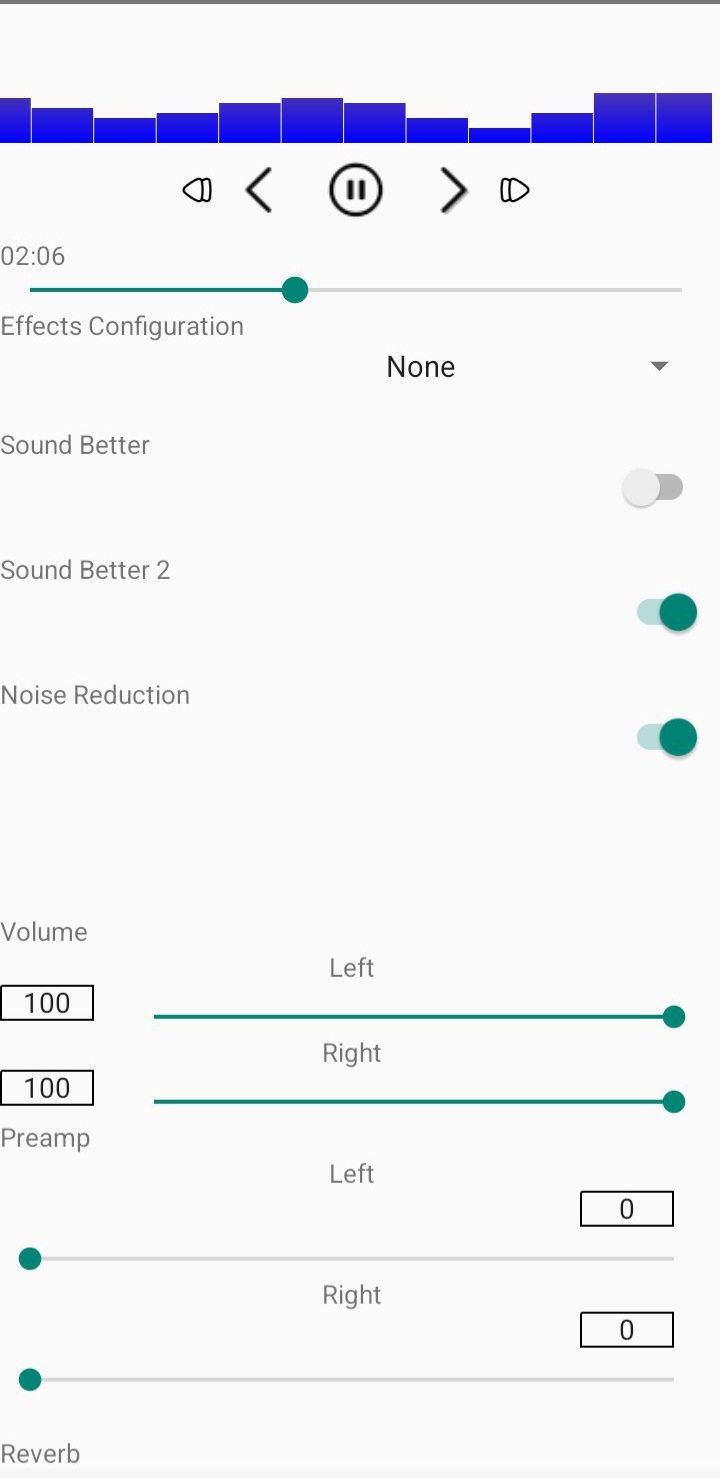
Task: Tap the playback position seek bar
Action: click(356, 290)
